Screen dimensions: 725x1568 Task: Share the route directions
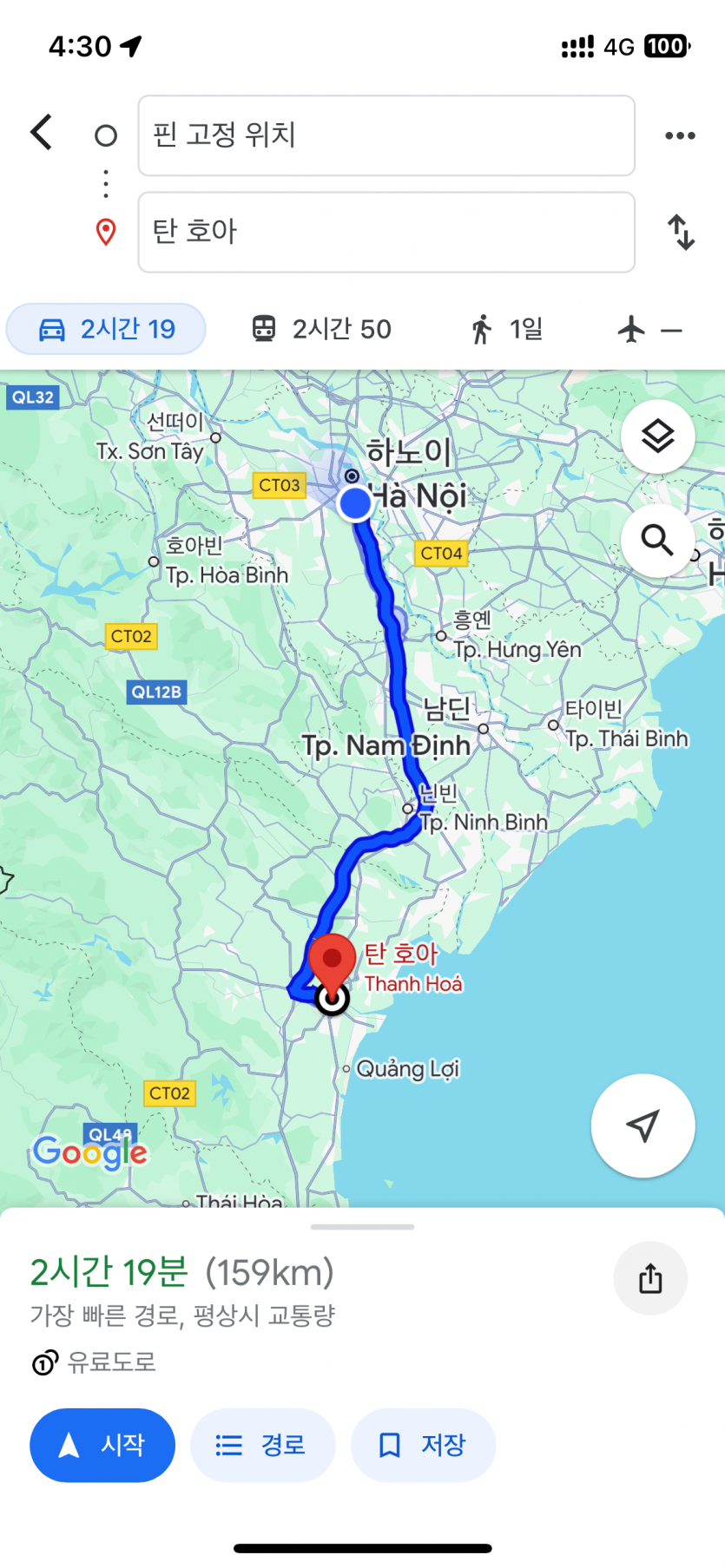click(x=650, y=1278)
